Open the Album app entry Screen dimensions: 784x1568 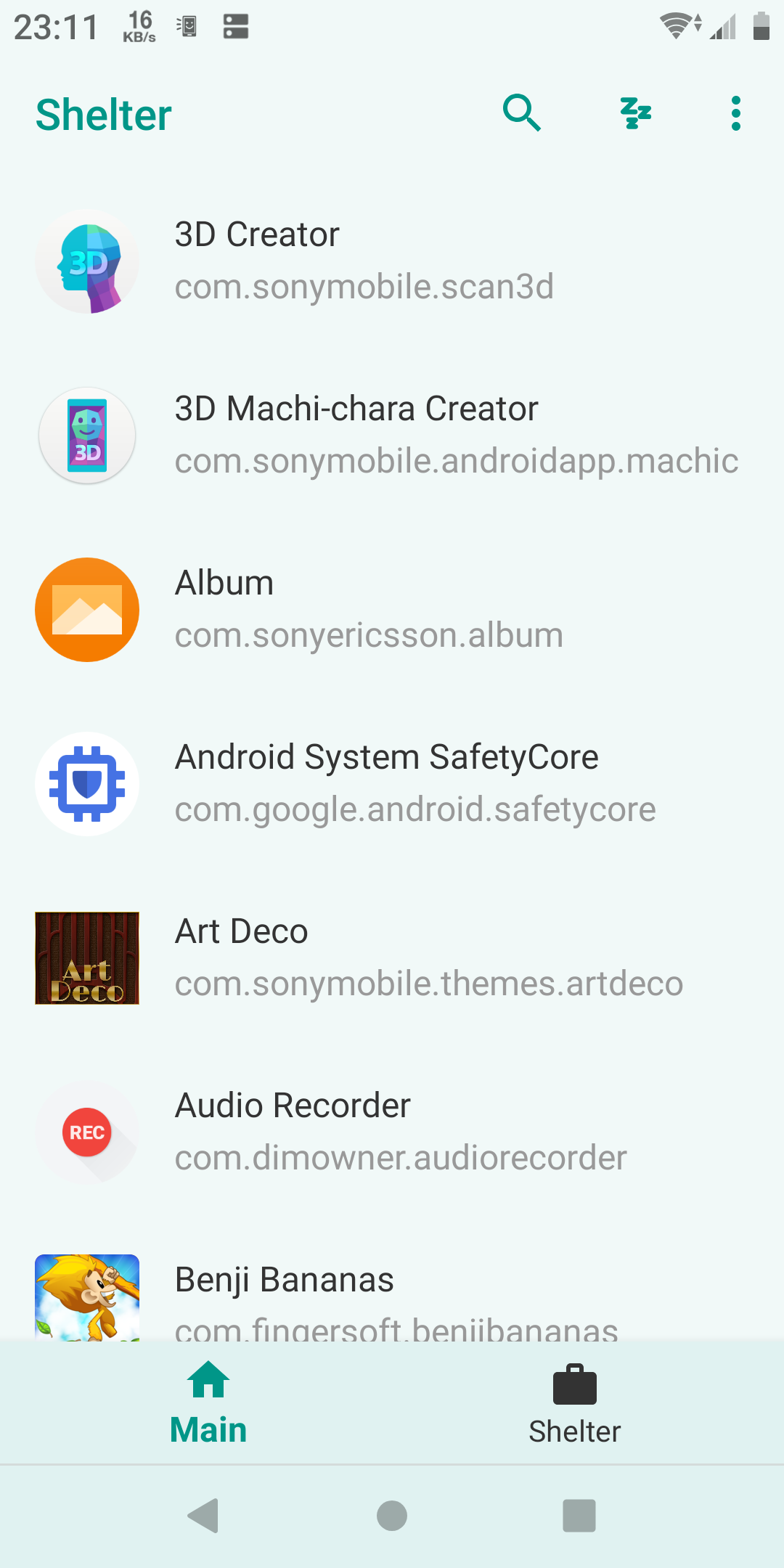pos(392,610)
